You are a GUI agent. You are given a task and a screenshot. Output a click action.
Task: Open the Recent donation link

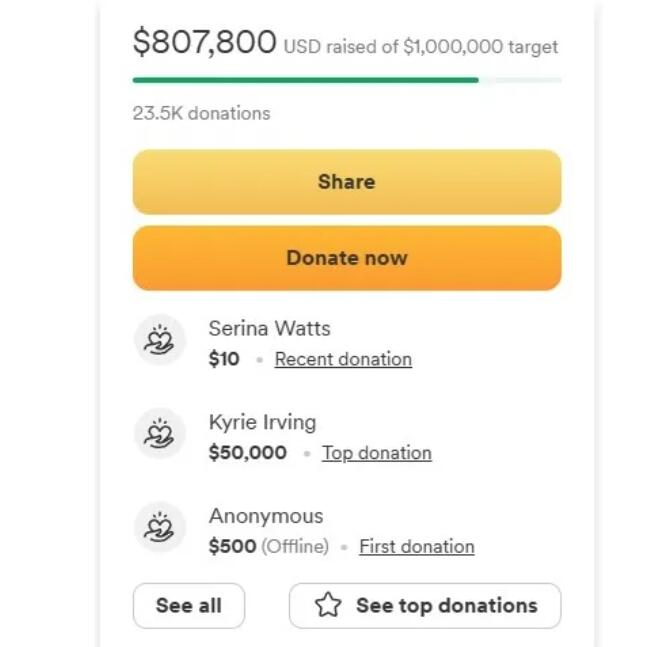tap(343, 359)
